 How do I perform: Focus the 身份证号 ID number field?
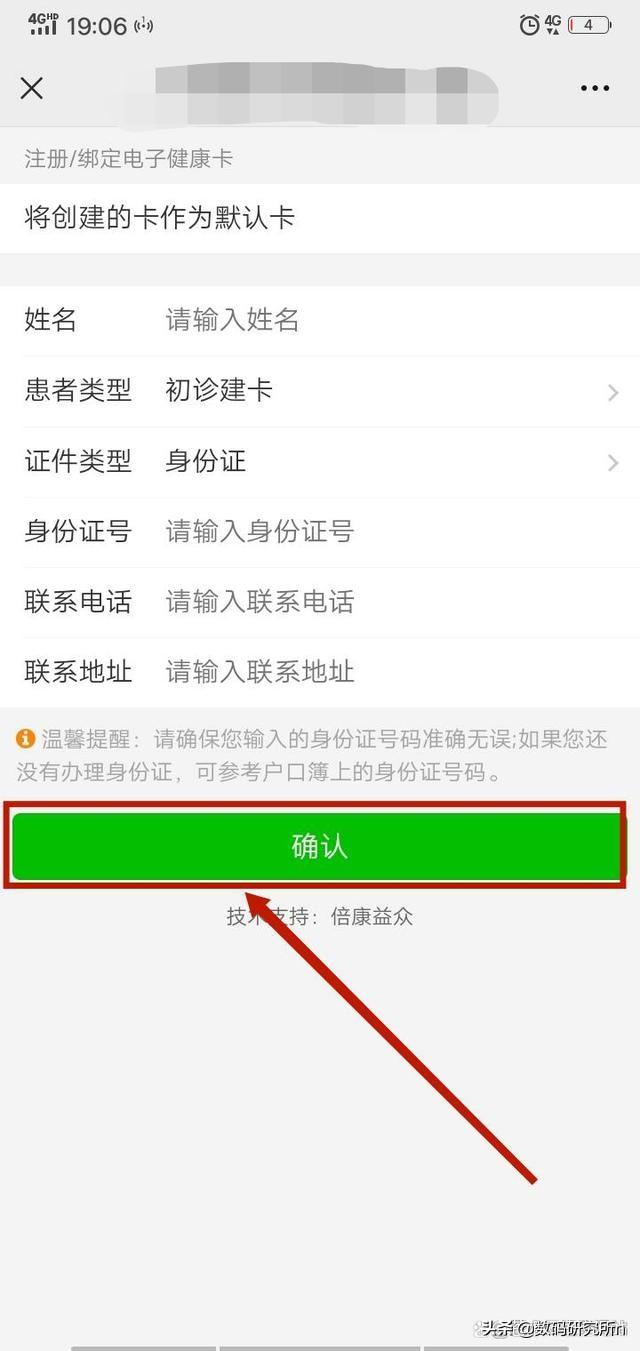390,532
